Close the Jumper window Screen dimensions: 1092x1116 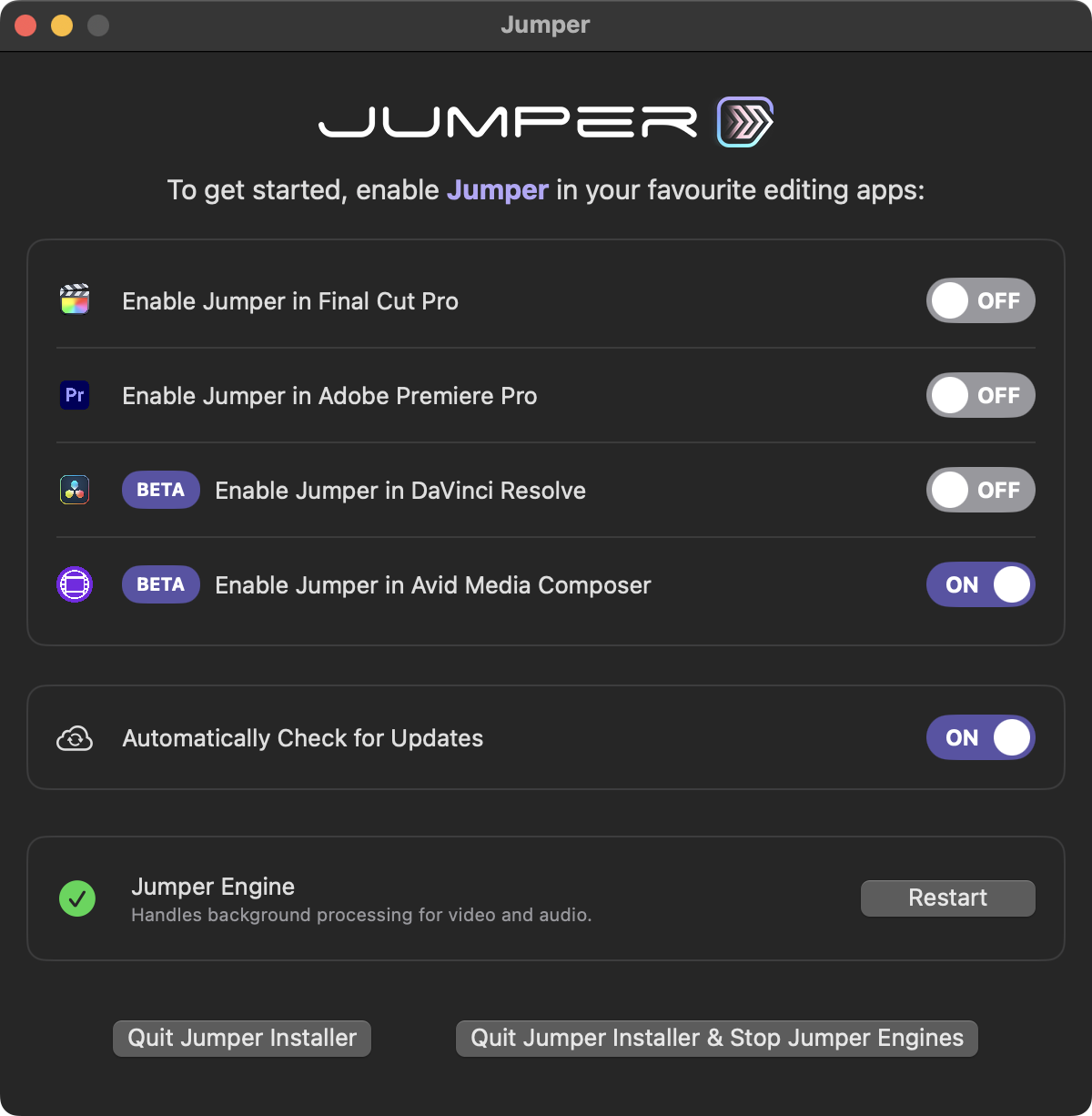(25, 25)
